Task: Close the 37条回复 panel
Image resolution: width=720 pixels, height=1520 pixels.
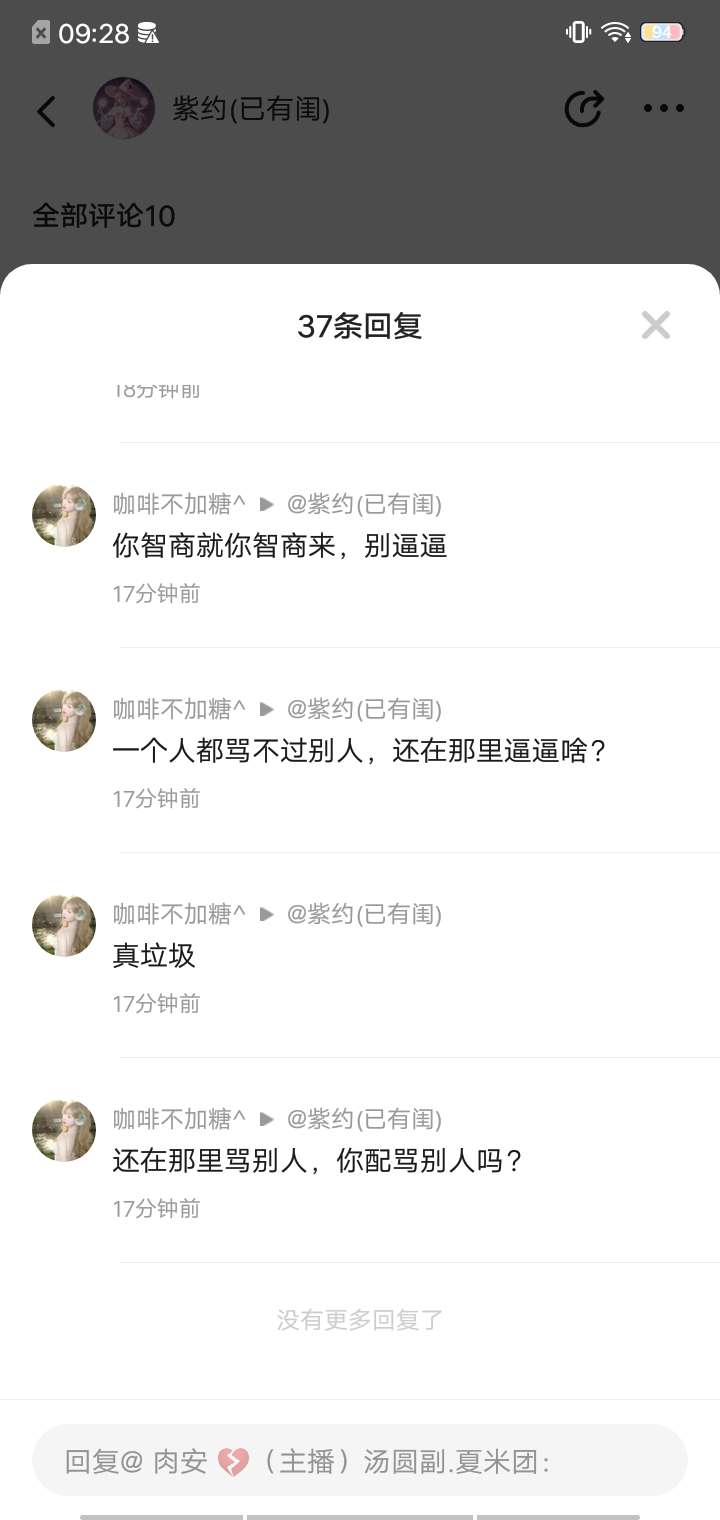Action: tap(655, 325)
